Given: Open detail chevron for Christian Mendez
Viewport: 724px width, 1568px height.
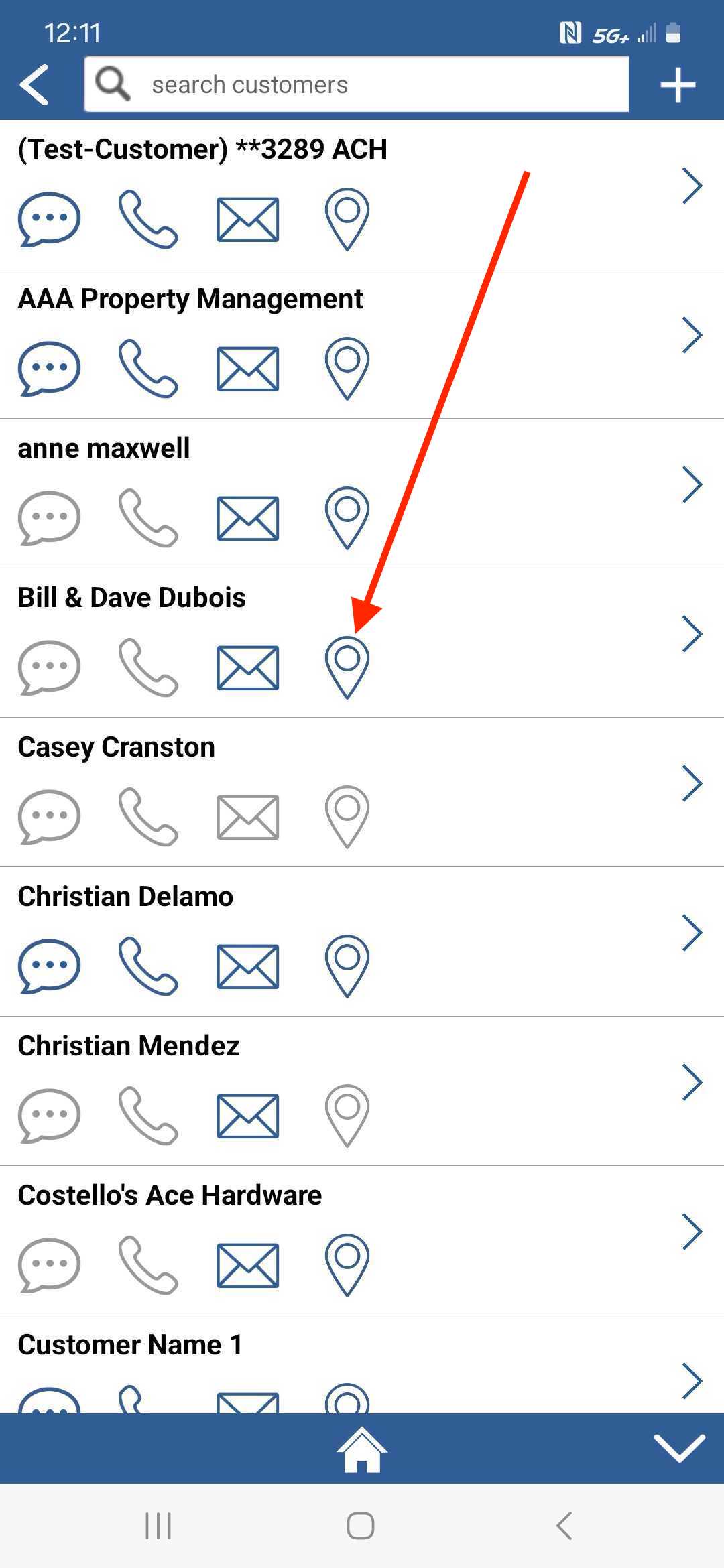Looking at the screenshot, I should [x=692, y=1081].
